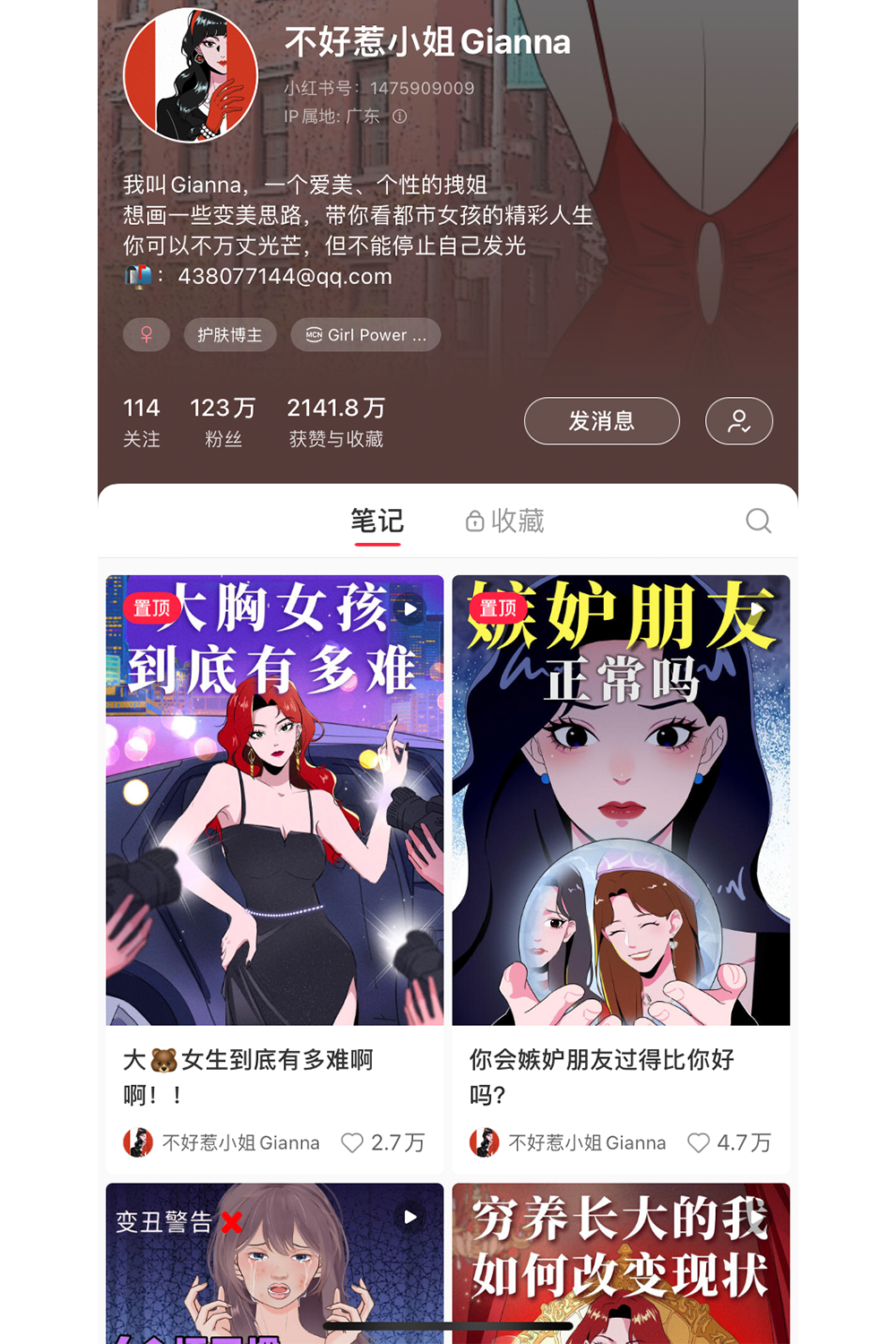Open the 变丑警告 video note
Screen dimensions: 896x1344
tap(274, 1263)
